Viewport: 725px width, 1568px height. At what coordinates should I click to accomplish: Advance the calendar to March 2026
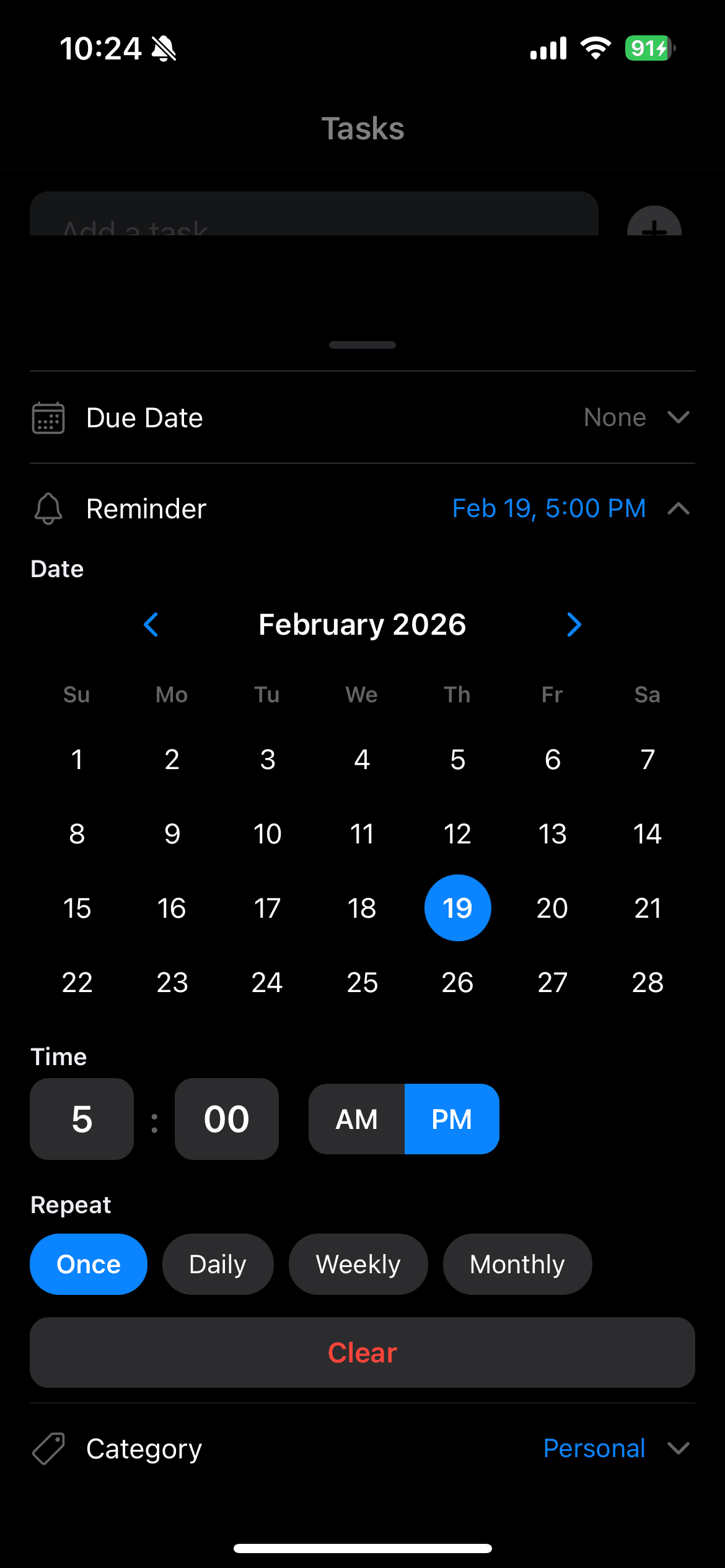point(573,625)
